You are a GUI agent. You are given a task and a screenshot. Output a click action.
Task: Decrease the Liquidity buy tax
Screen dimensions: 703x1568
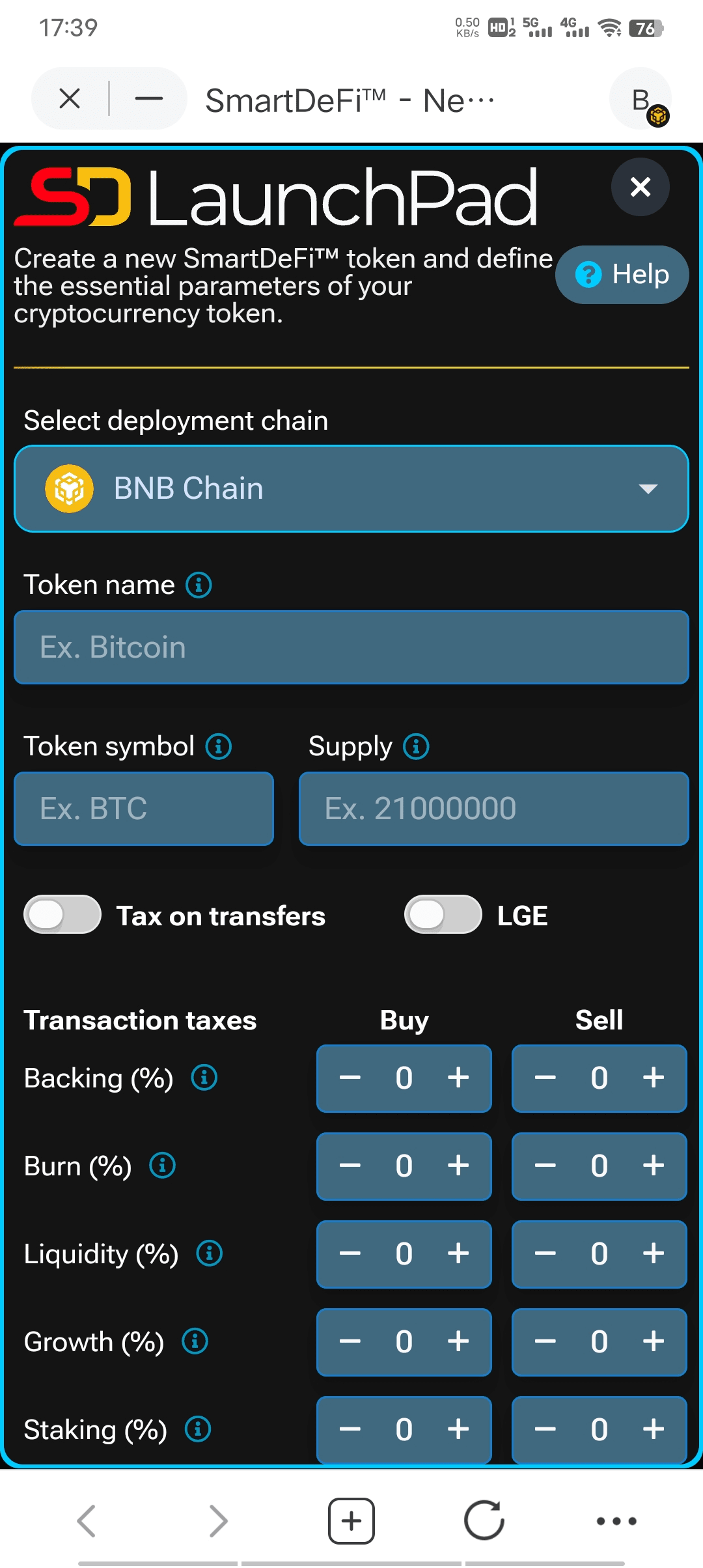pyautogui.click(x=350, y=1253)
